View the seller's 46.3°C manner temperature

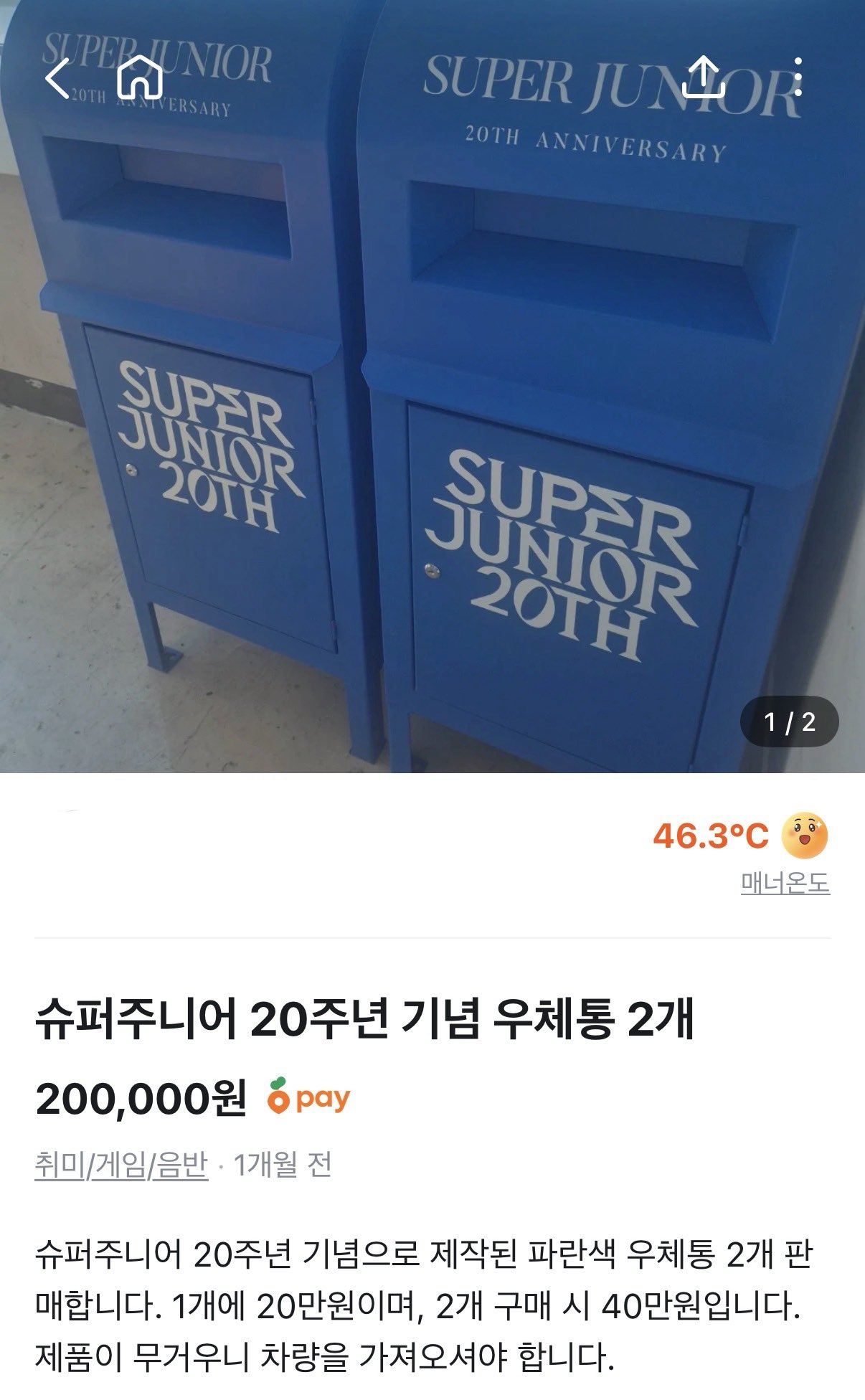point(710,836)
